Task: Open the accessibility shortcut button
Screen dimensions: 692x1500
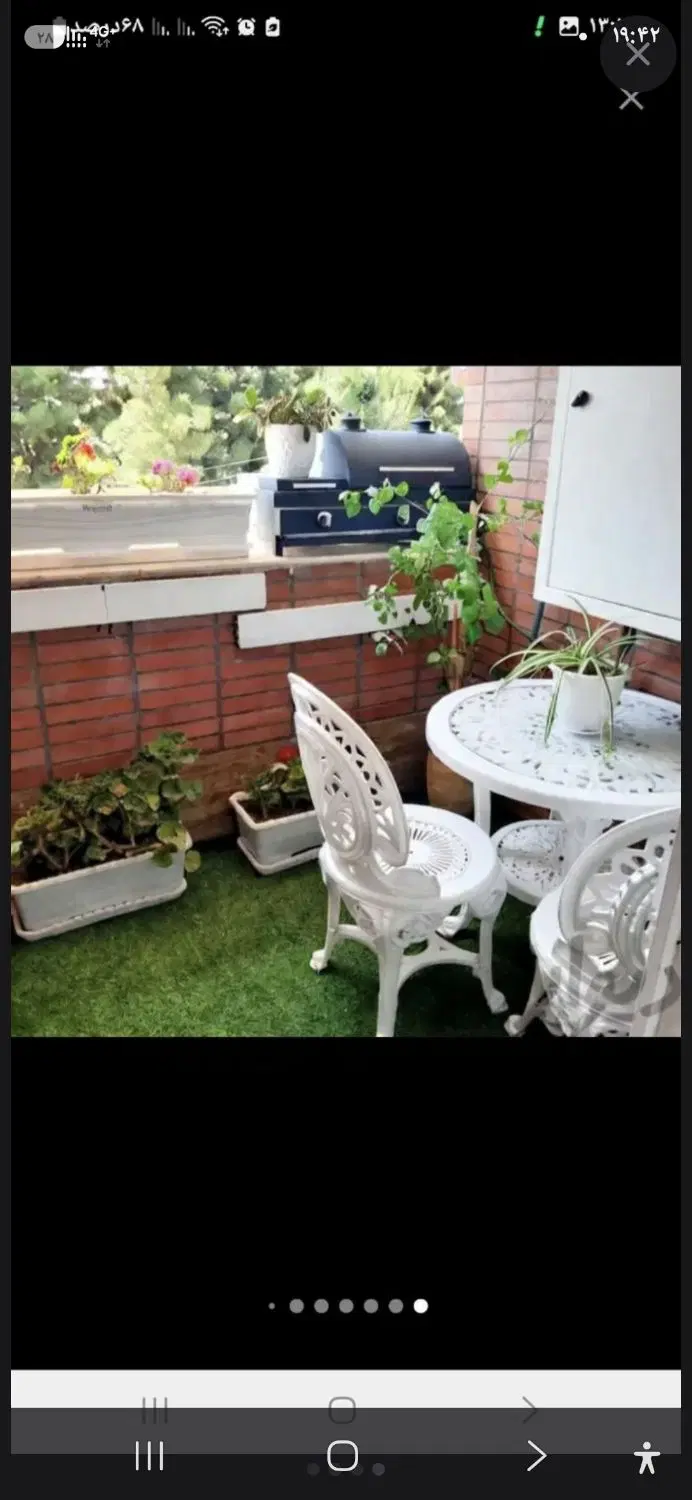Action: point(647,1457)
